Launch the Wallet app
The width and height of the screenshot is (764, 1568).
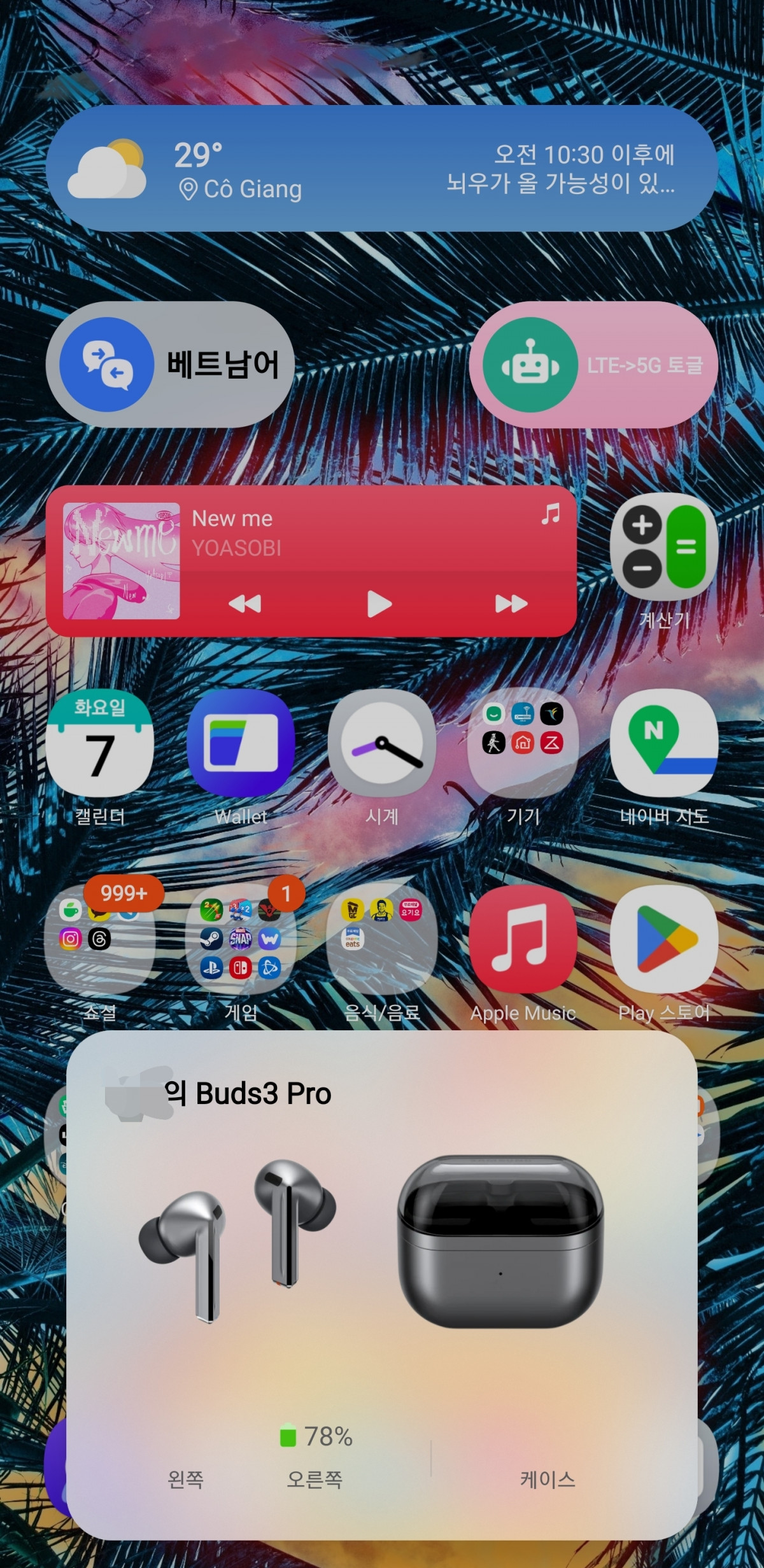pyautogui.click(x=241, y=743)
